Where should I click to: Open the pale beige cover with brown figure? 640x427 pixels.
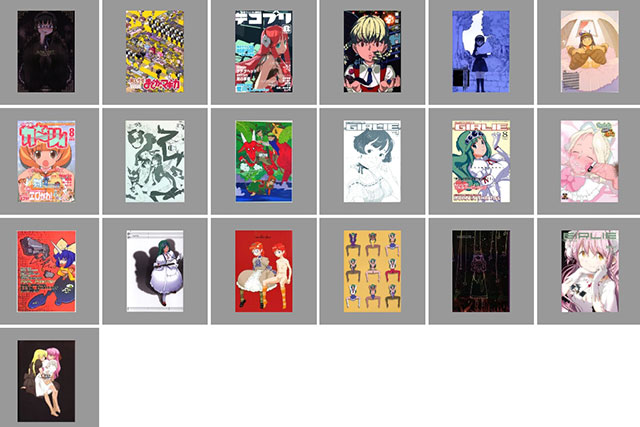[589, 52]
